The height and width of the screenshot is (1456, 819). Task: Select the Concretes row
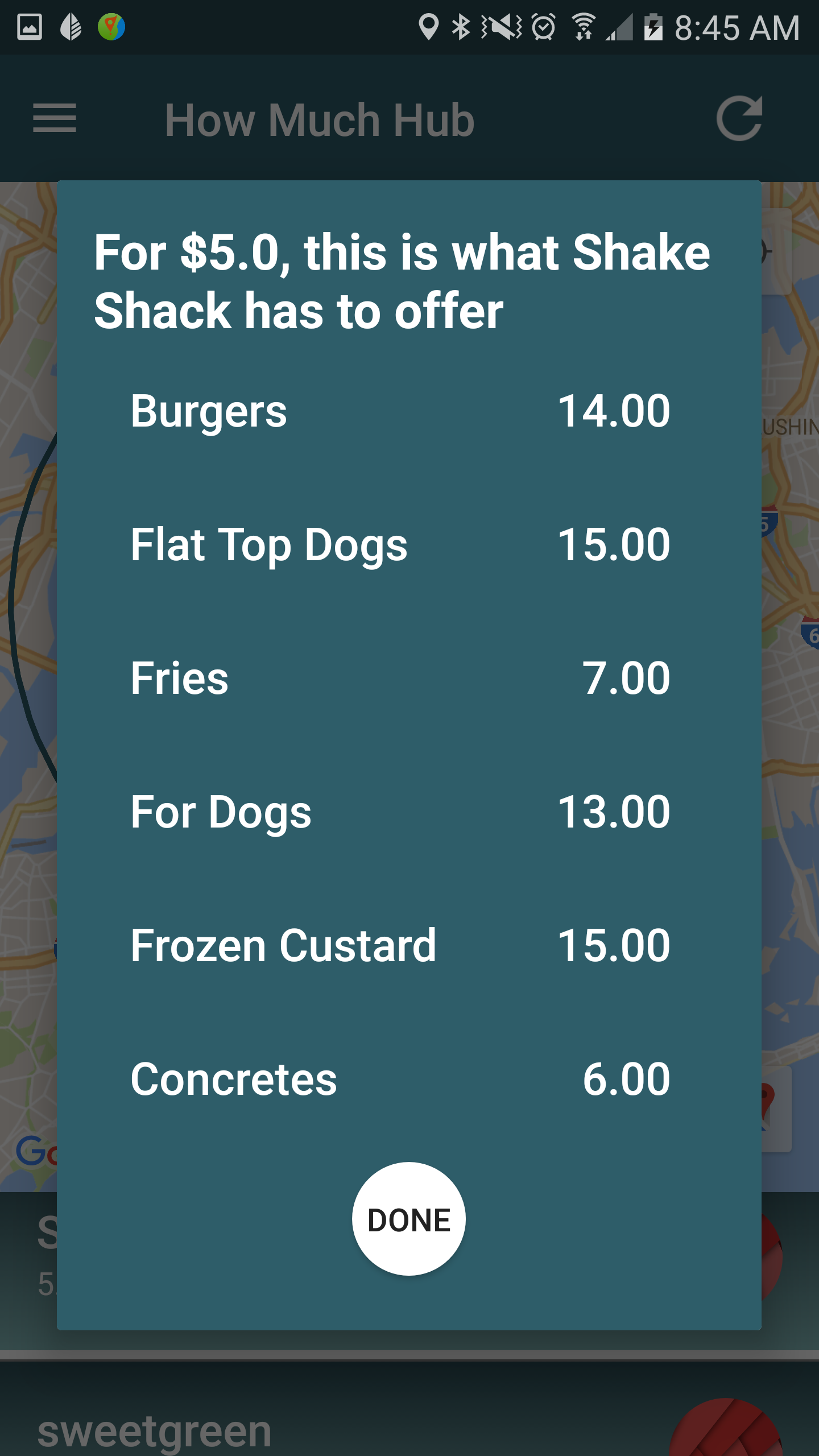click(x=400, y=1079)
